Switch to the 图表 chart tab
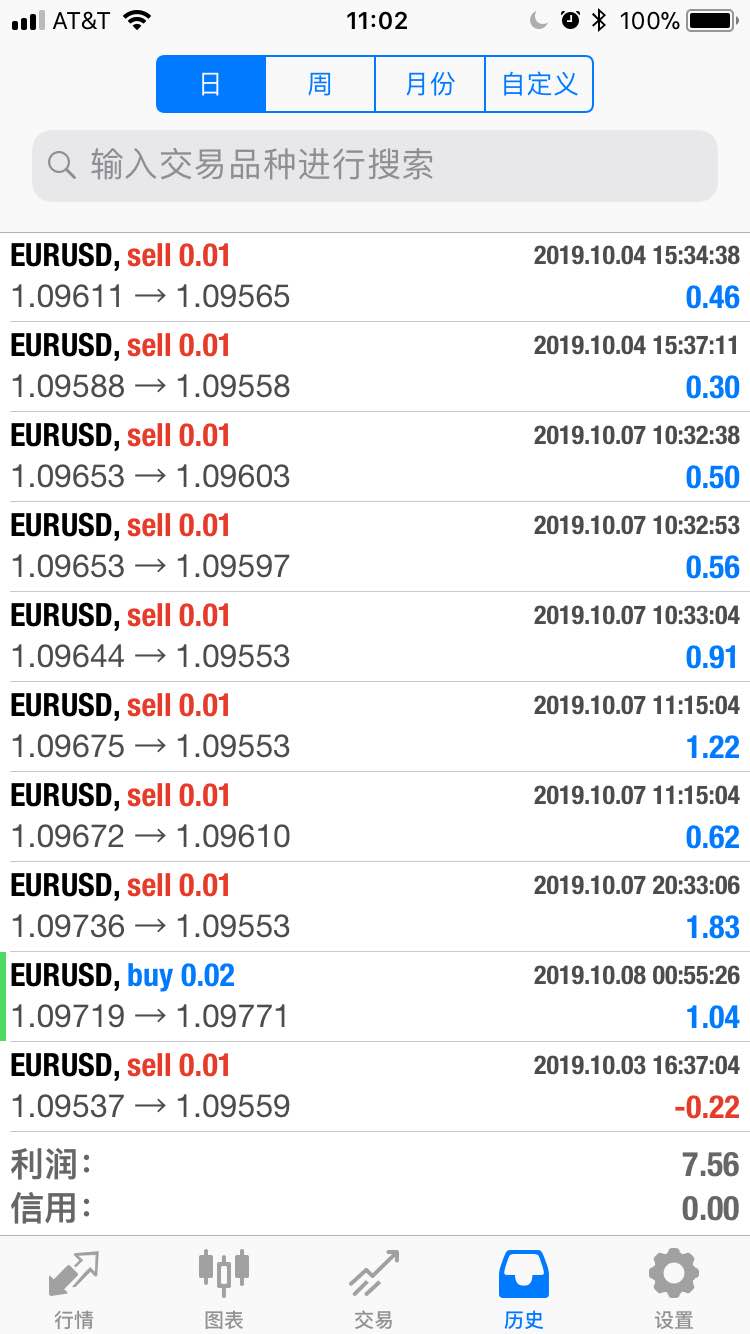The height and width of the screenshot is (1334, 750). tap(224, 1286)
